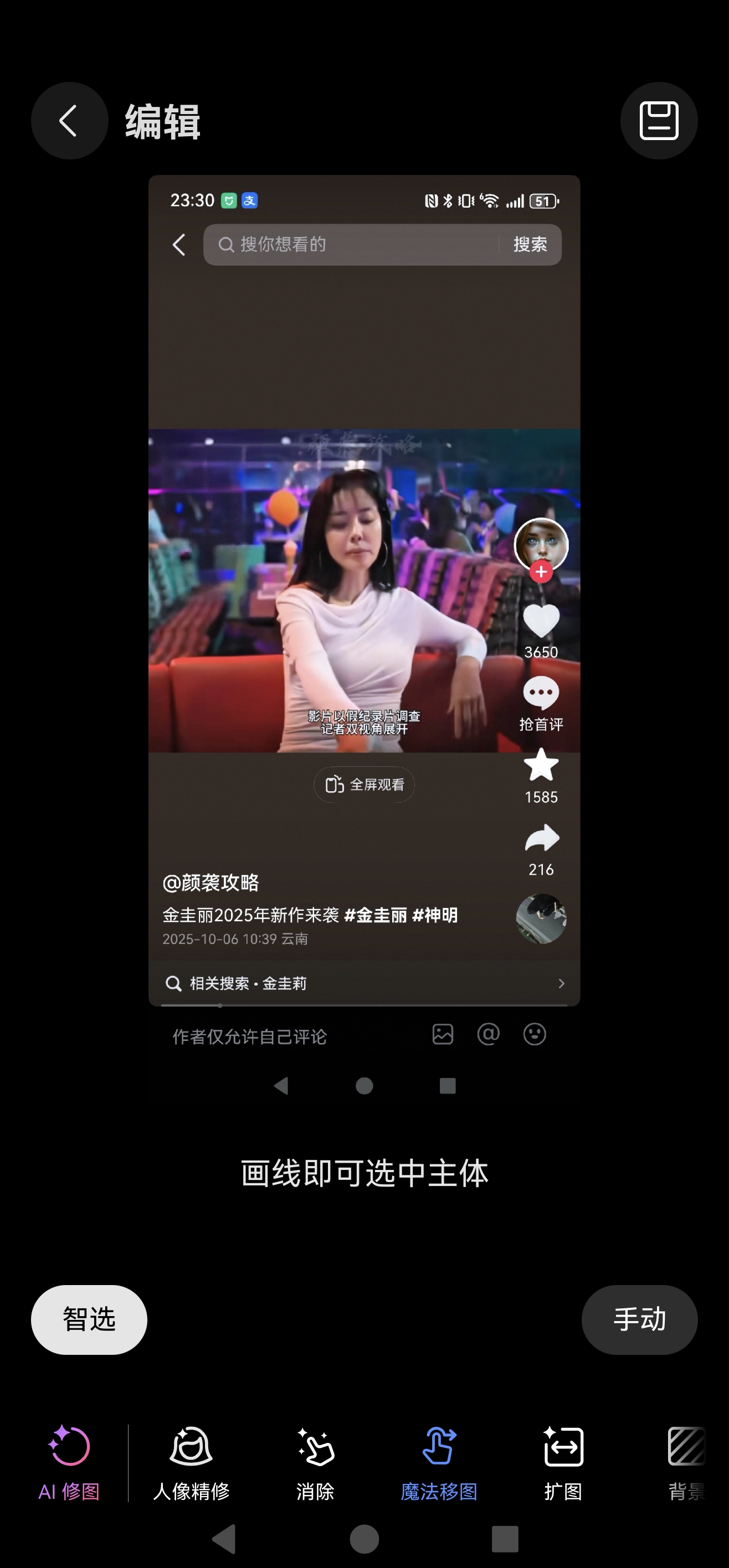
Task: Open AI 修图 tools
Action: pyautogui.click(x=69, y=1462)
